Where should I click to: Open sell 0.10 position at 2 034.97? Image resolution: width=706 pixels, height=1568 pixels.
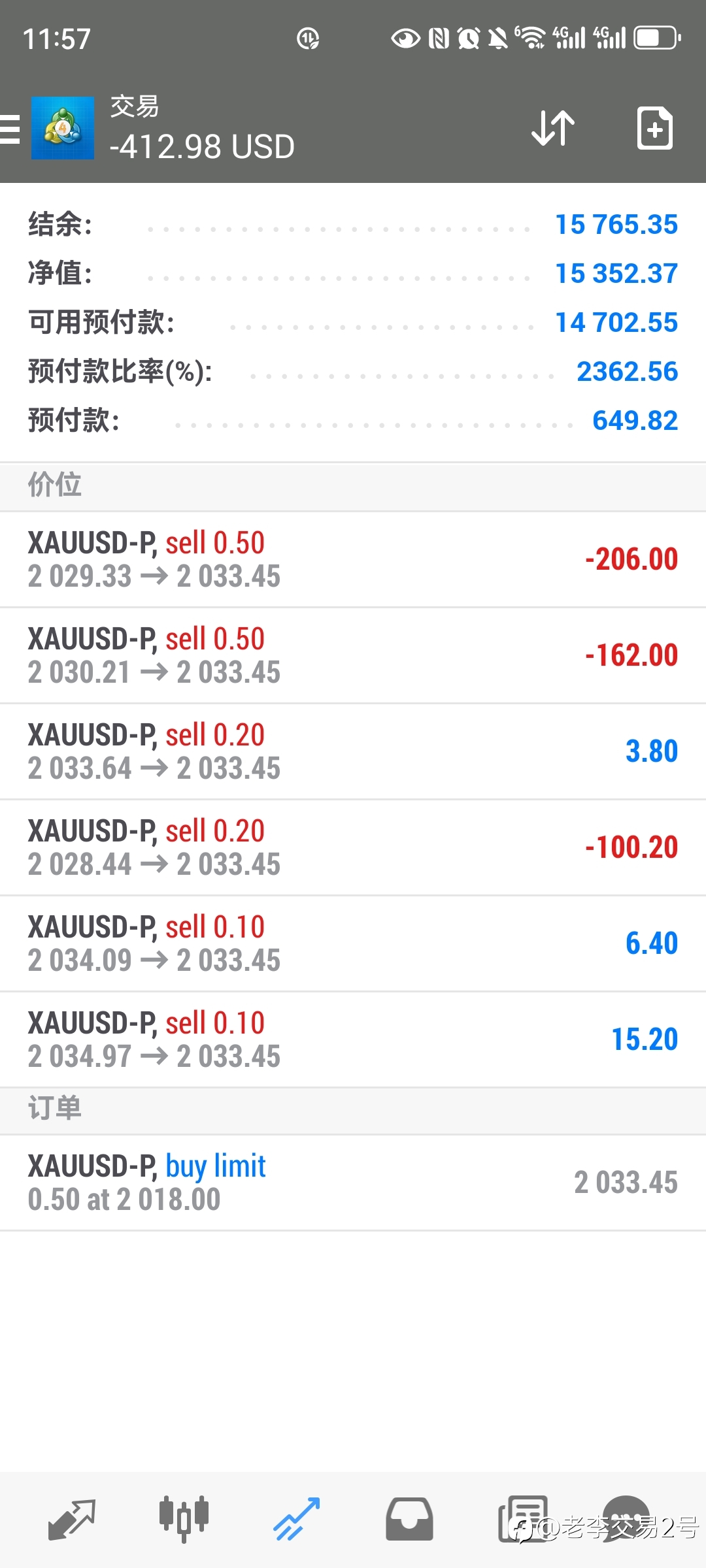pos(353,1039)
